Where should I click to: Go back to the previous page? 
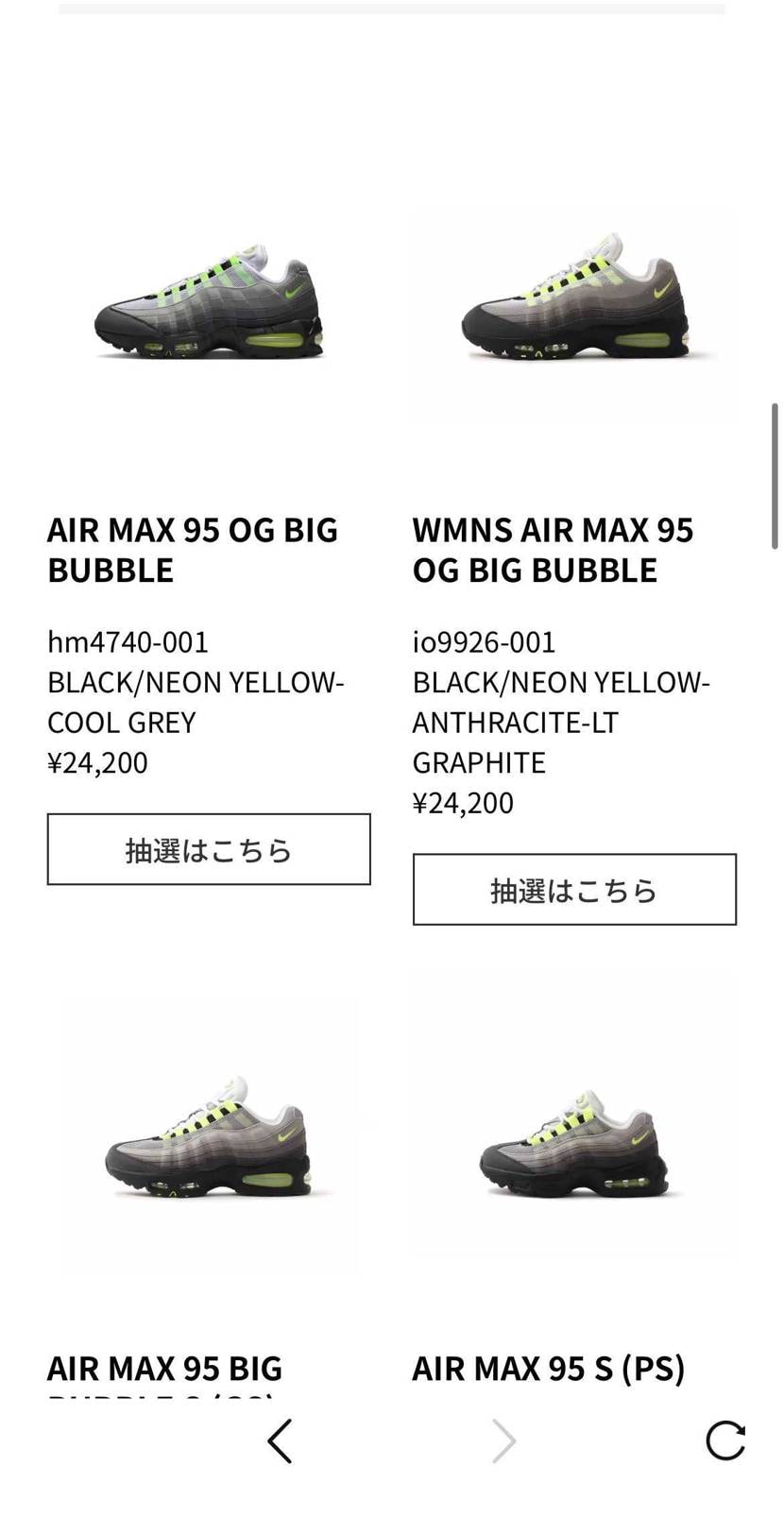(280, 1441)
